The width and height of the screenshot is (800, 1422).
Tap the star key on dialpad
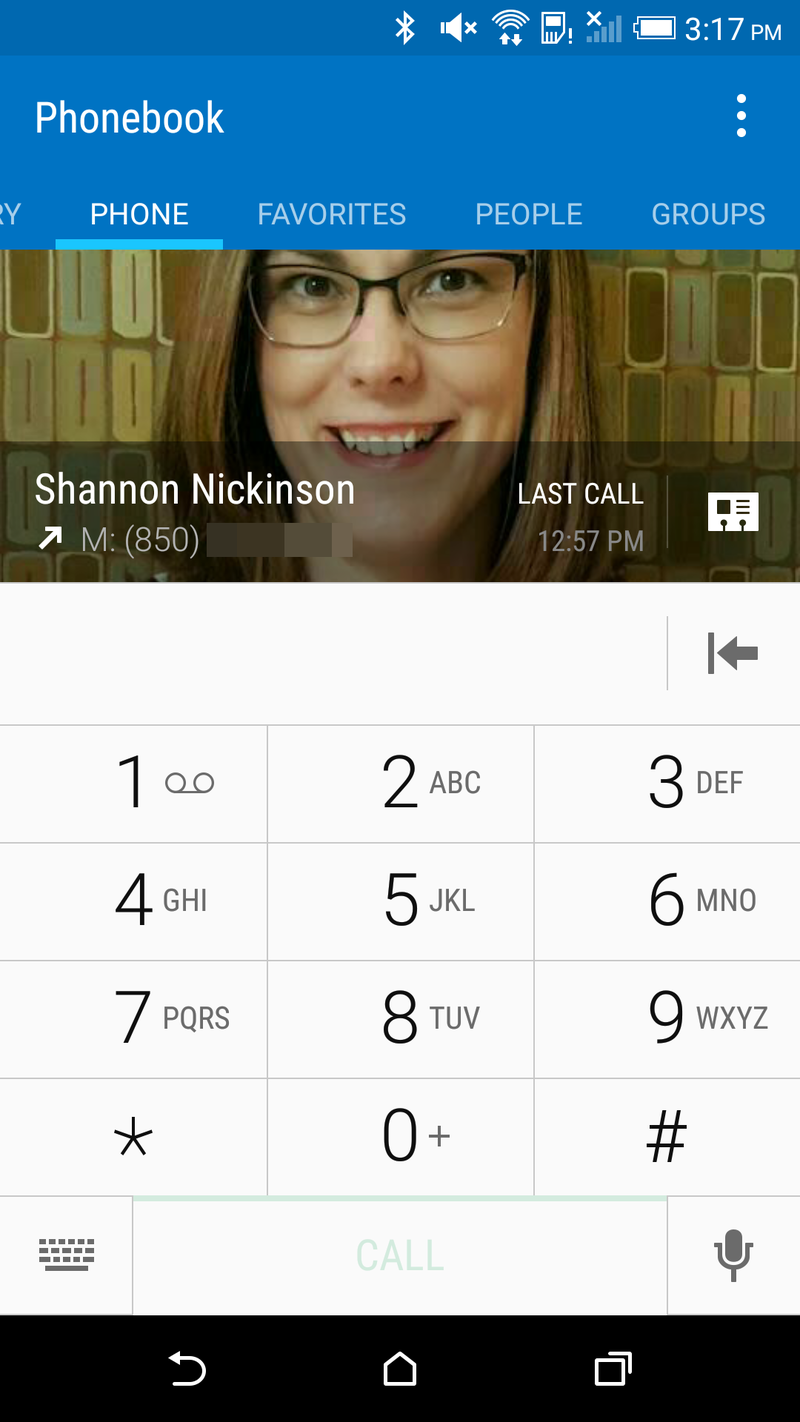pyautogui.click(x=133, y=1136)
